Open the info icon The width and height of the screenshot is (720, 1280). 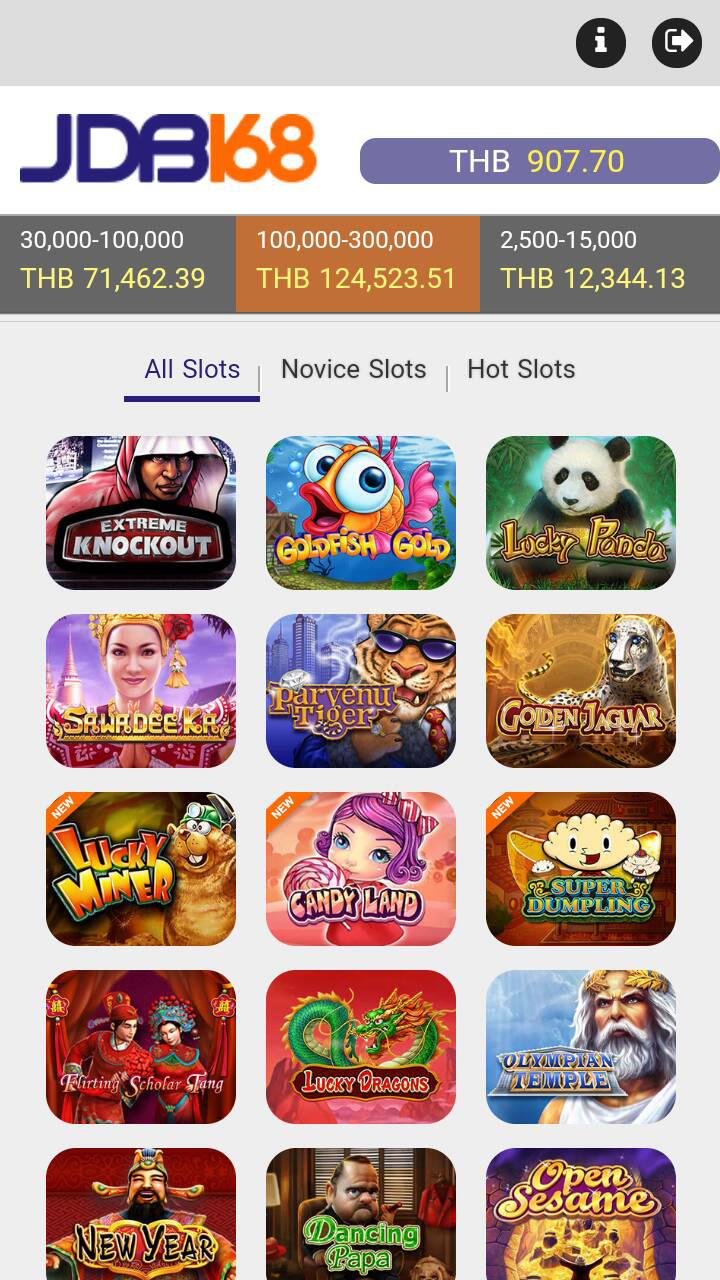[x=601, y=42]
